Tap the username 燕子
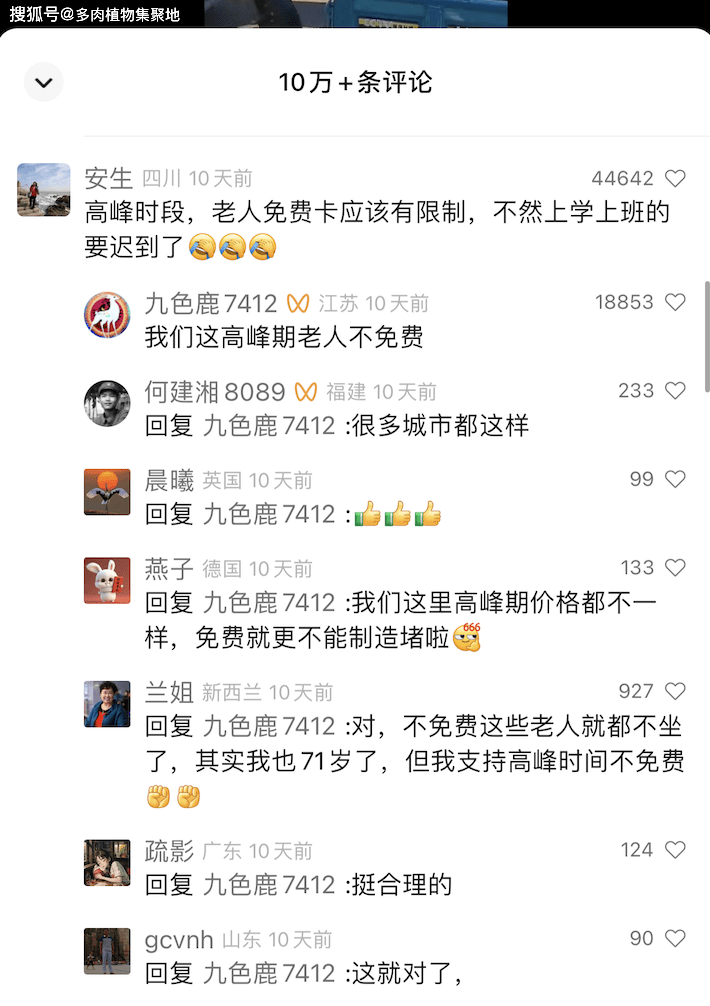The height and width of the screenshot is (1006, 710). point(169,569)
